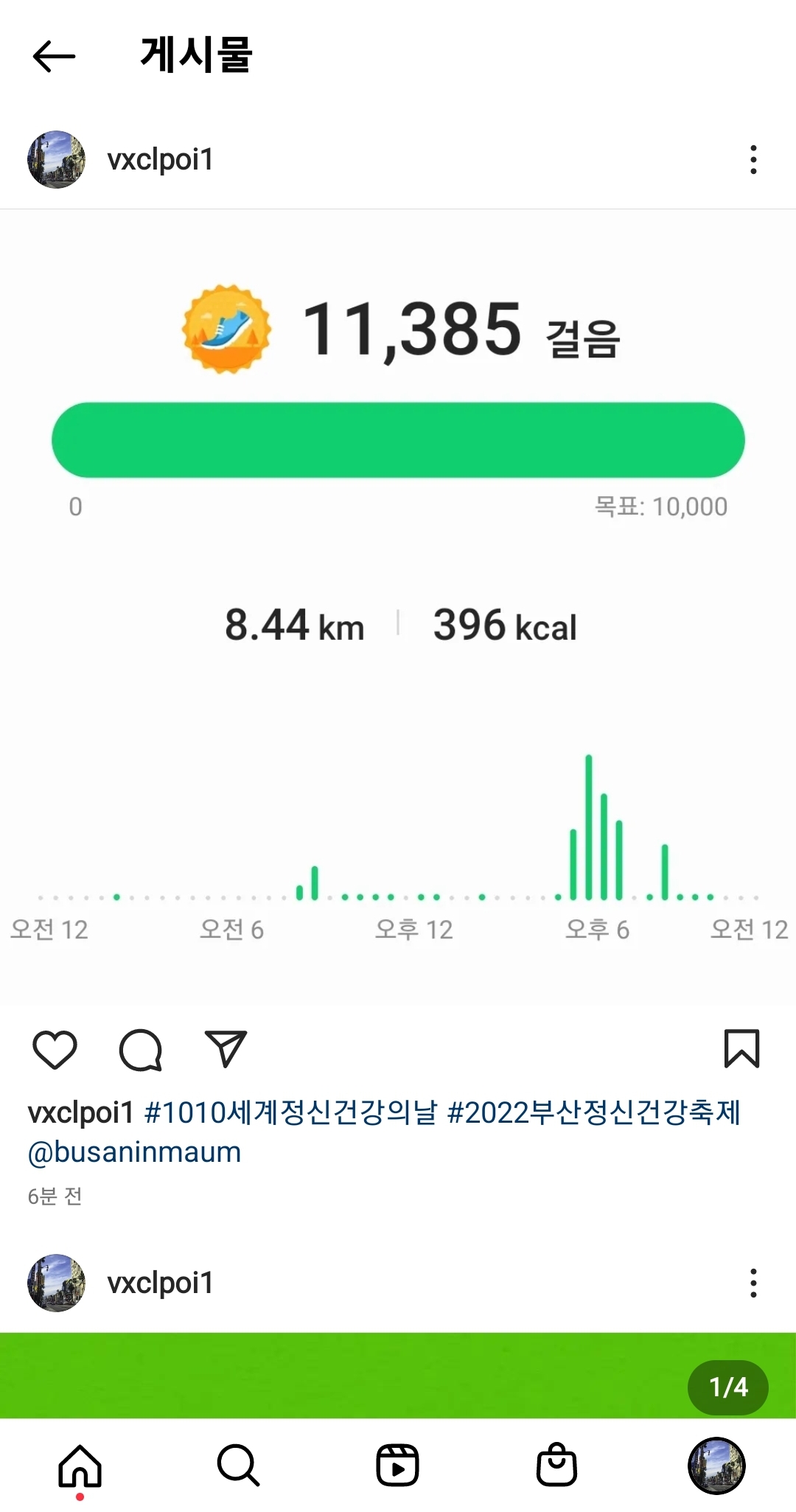Switch to the Reels tab
The image size is (796, 1512).
(x=397, y=1465)
